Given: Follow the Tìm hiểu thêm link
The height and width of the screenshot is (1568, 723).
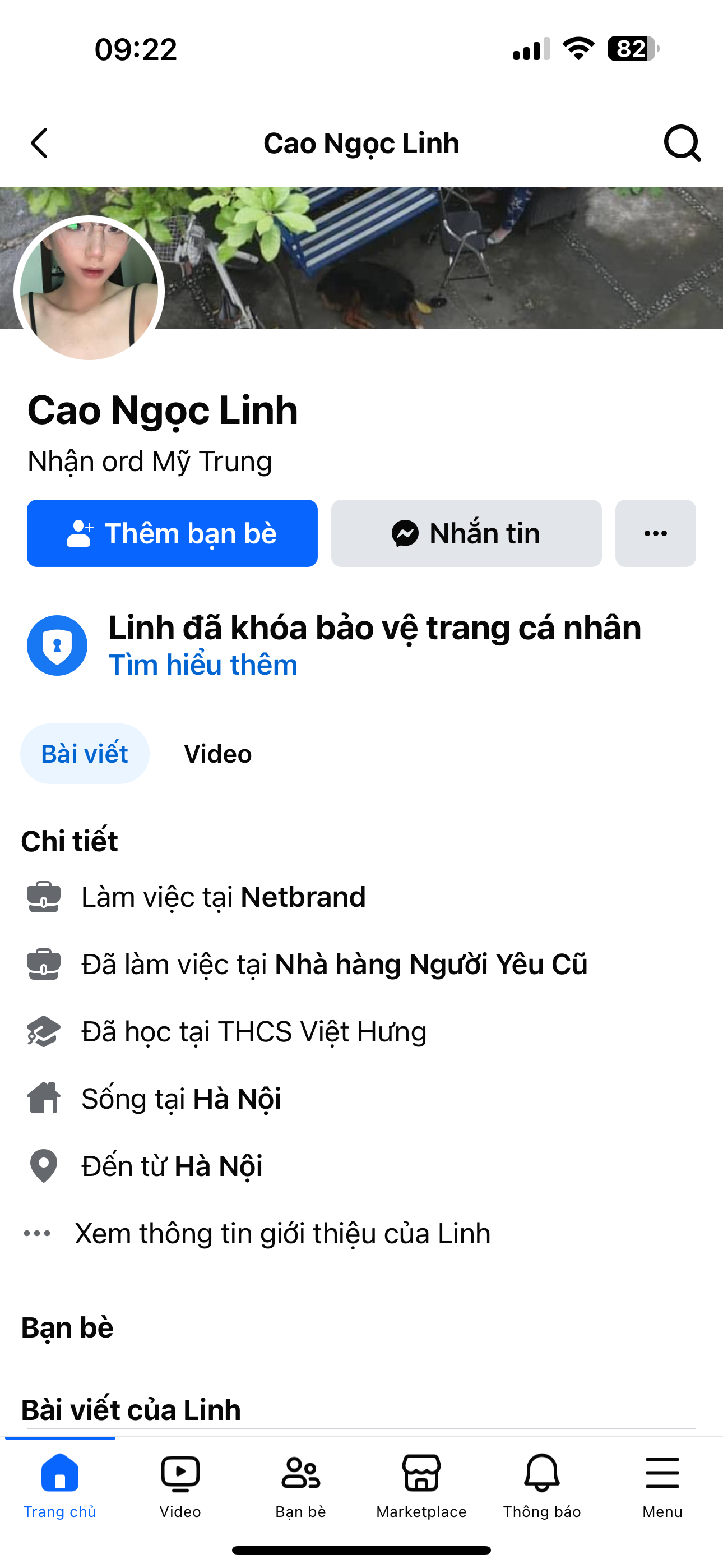Looking at the screenshot, I should (203, 665).
